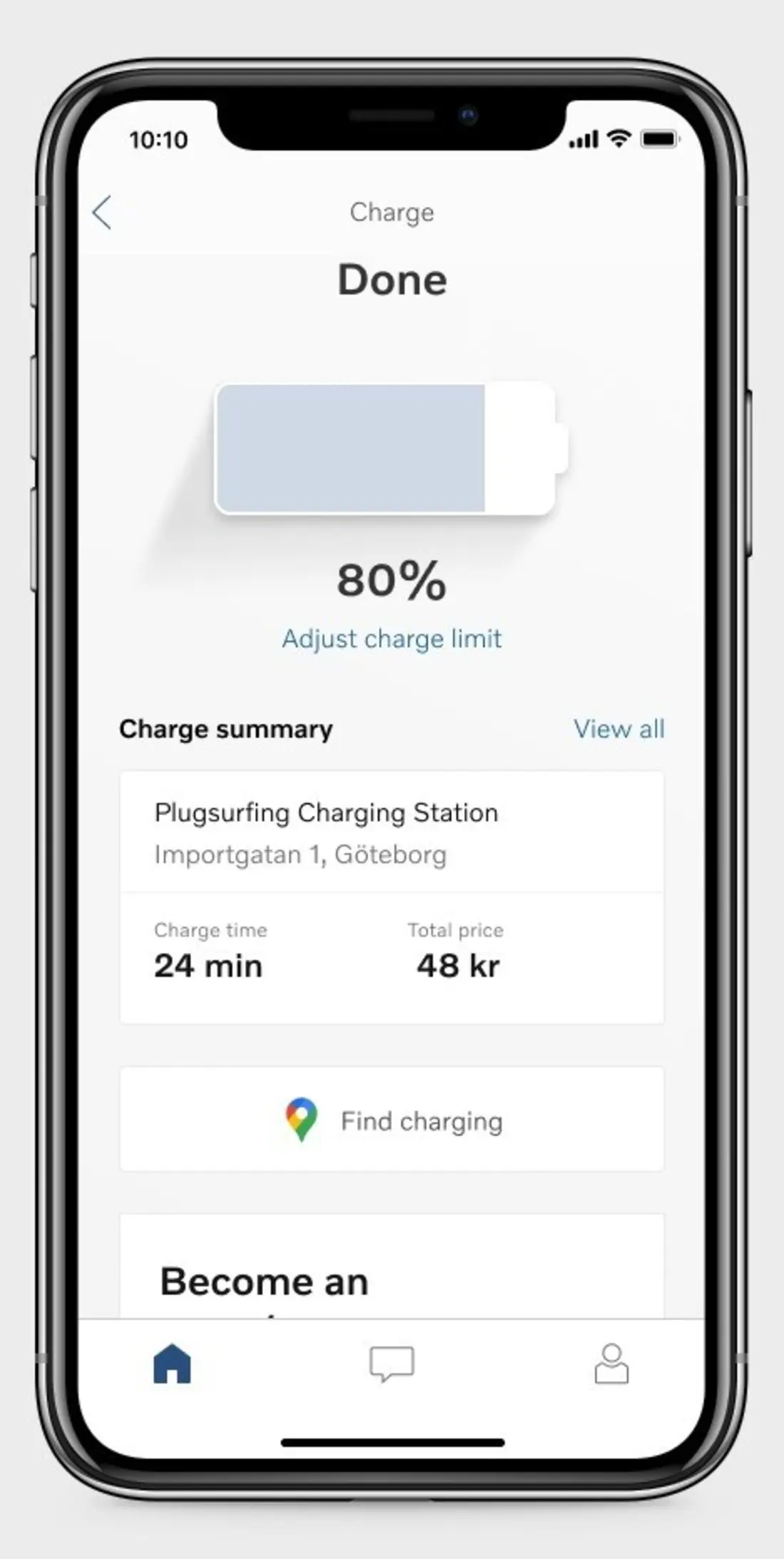
Task: Switch to the home tab
Action: (x=172, y=1364)
